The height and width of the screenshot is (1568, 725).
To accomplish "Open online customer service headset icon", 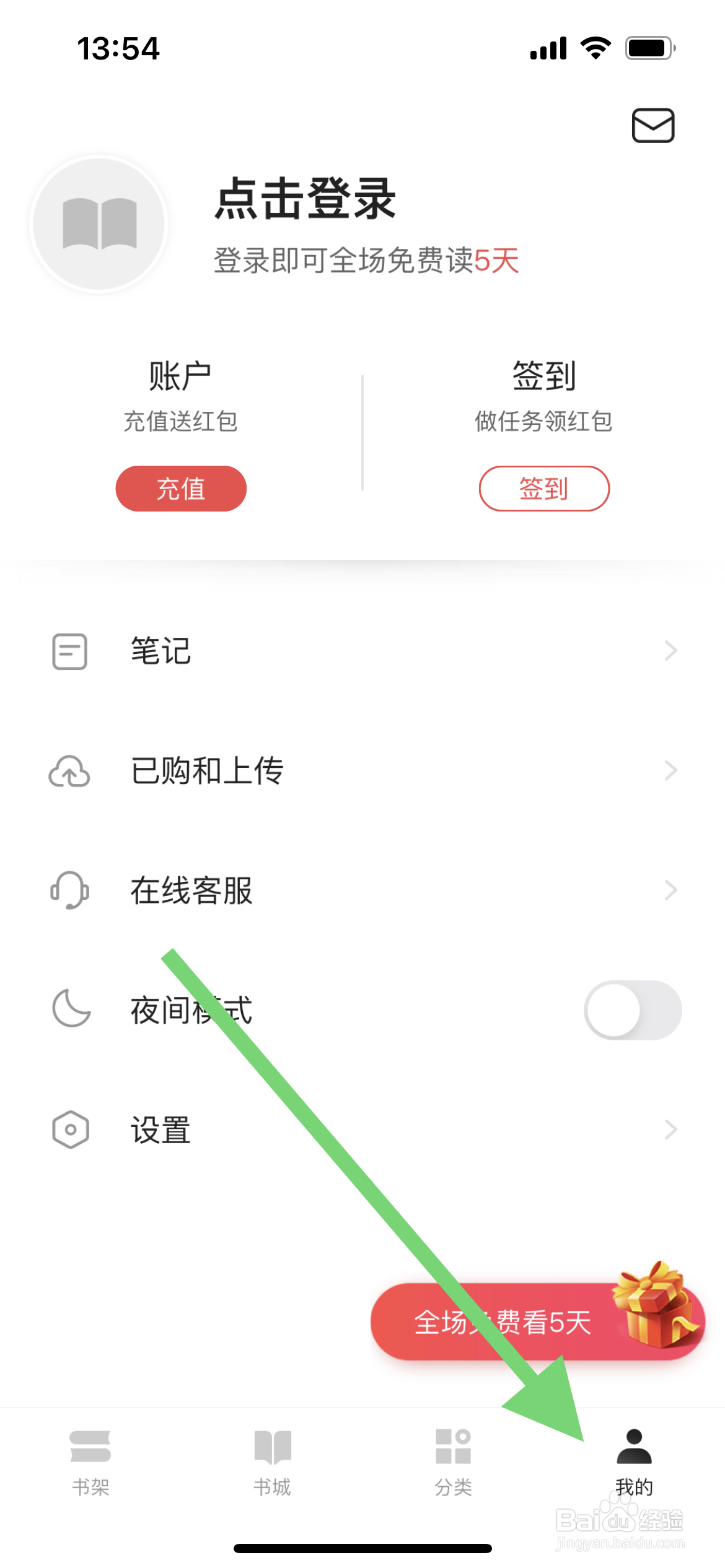I will tap(68, 890).
